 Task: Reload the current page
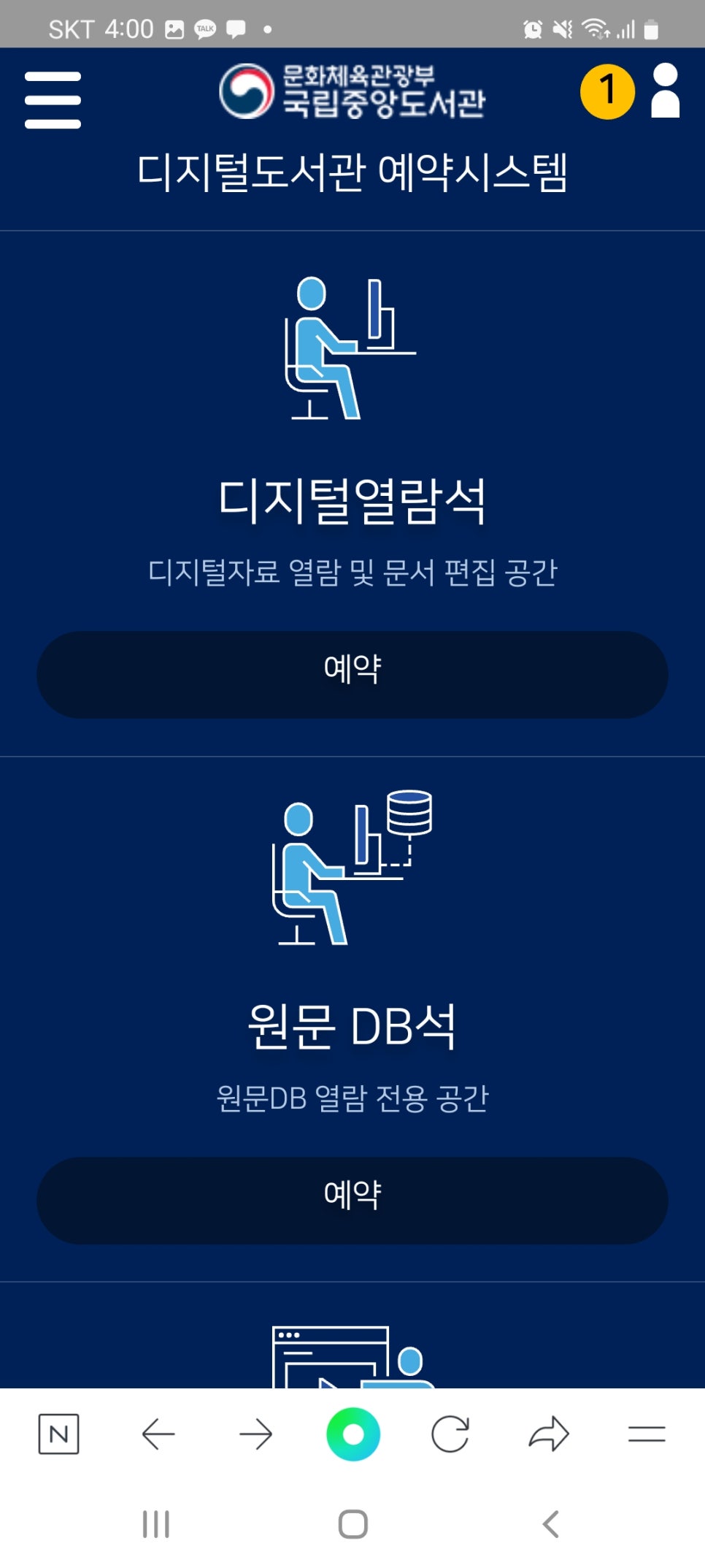(450, 1434)
